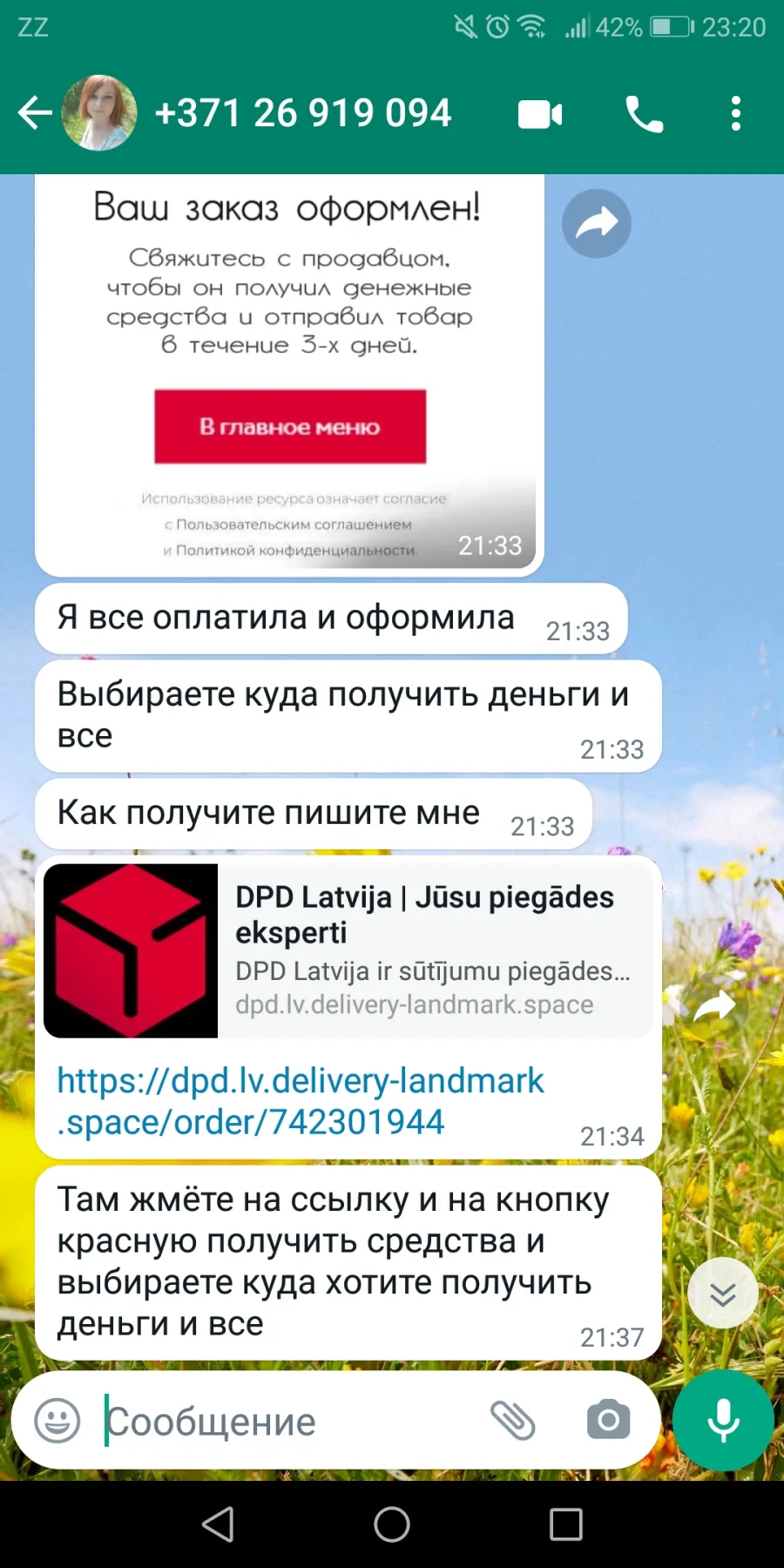
Task: Go back to the chat list
Action: (x=35, y=113)
